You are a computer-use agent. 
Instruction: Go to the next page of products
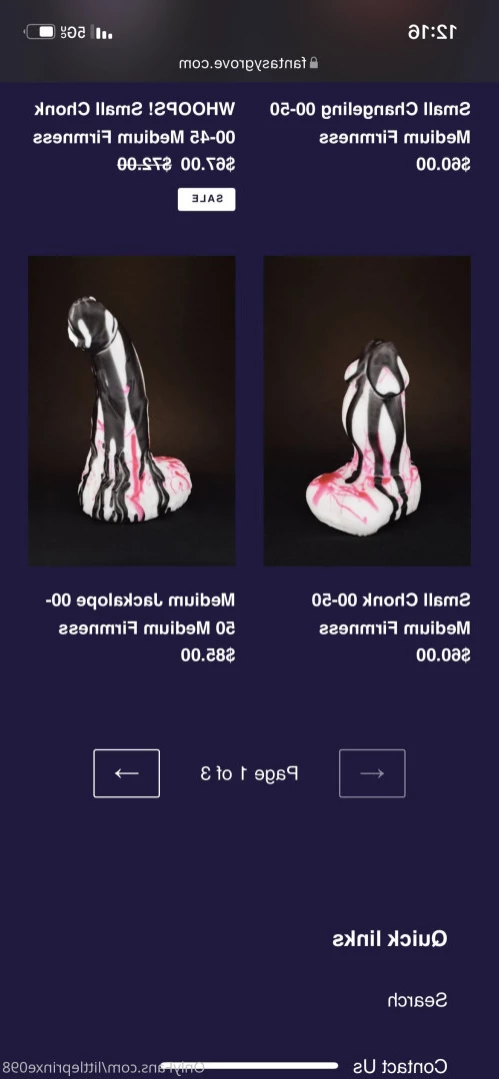pos(127,773)
